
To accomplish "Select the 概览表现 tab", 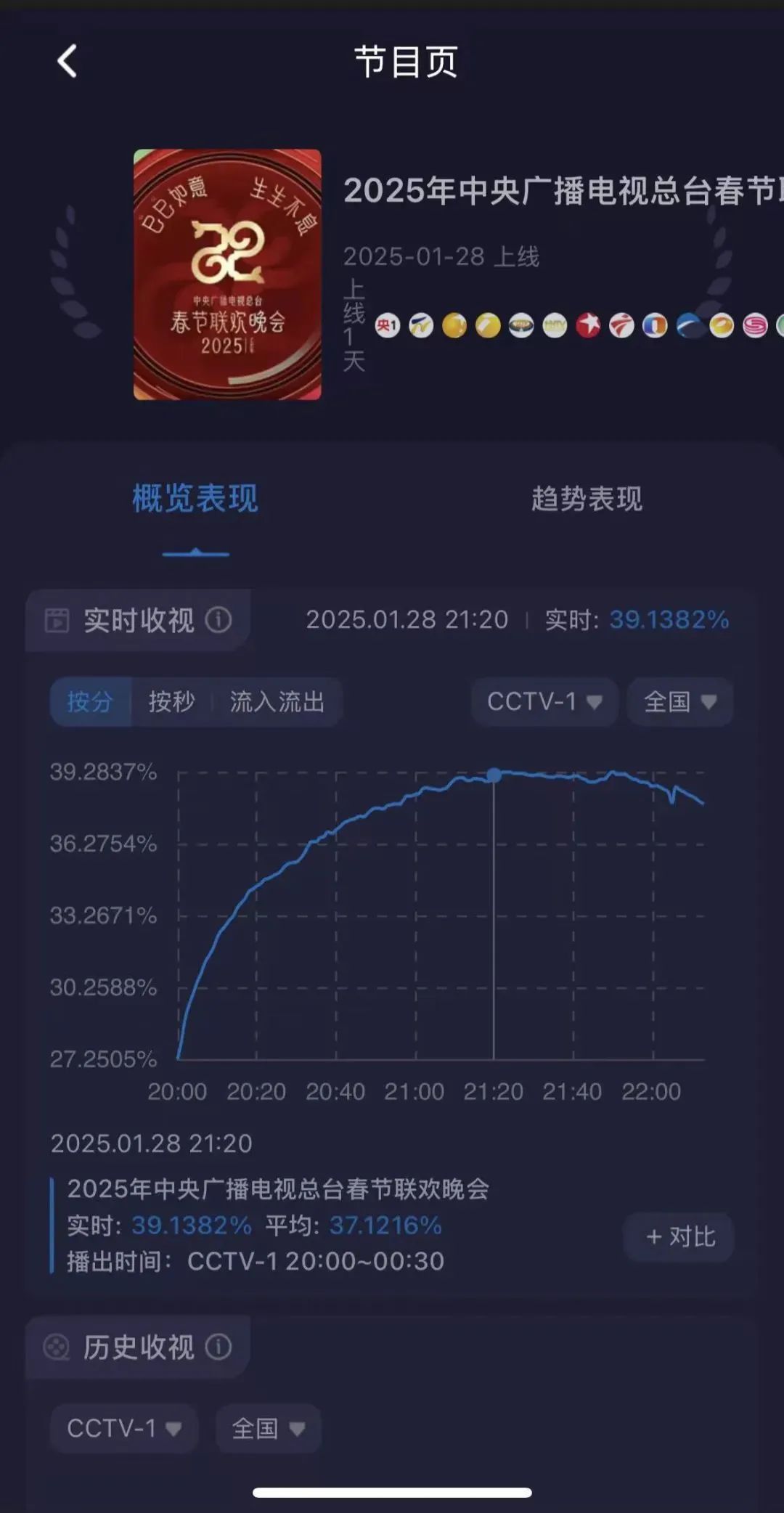I will coord(195,499).
